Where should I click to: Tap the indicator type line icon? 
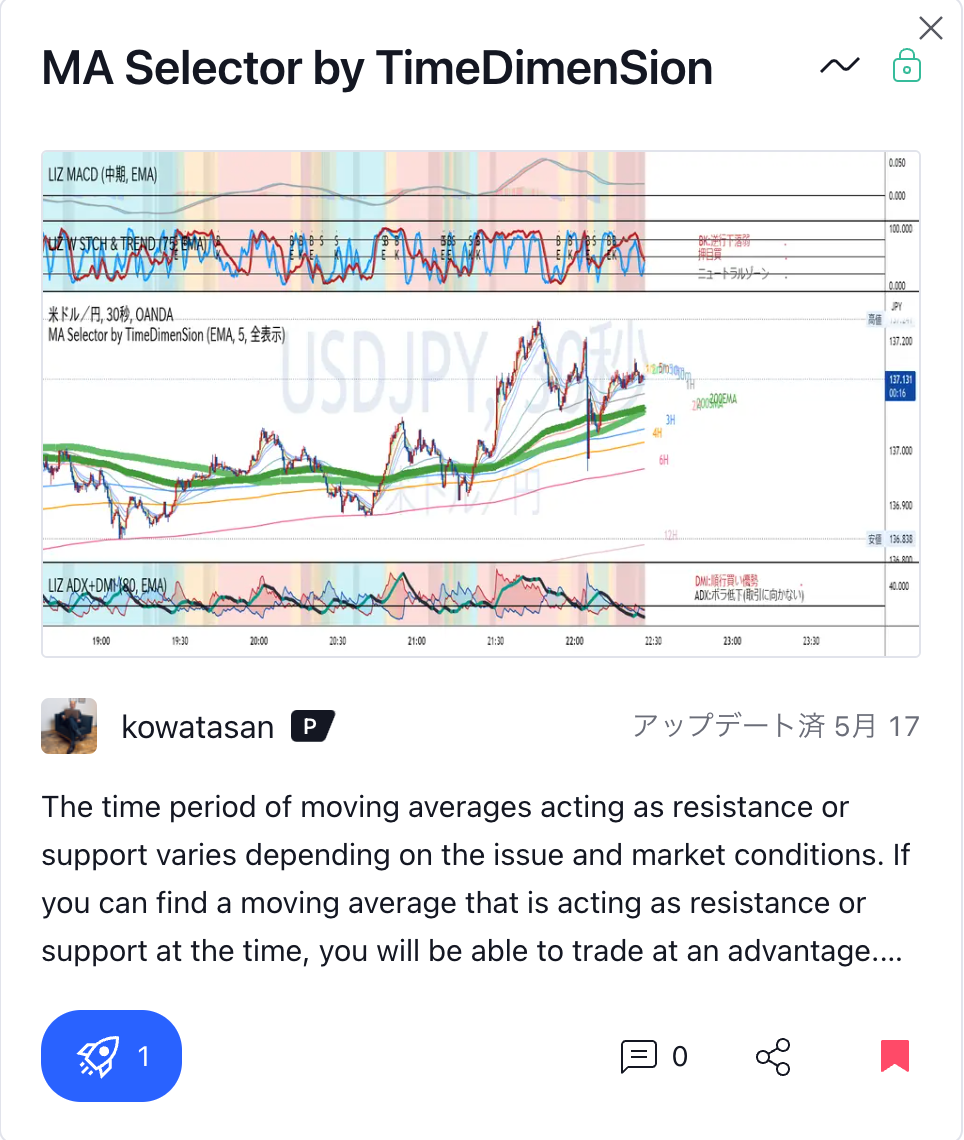pos(839,66)
